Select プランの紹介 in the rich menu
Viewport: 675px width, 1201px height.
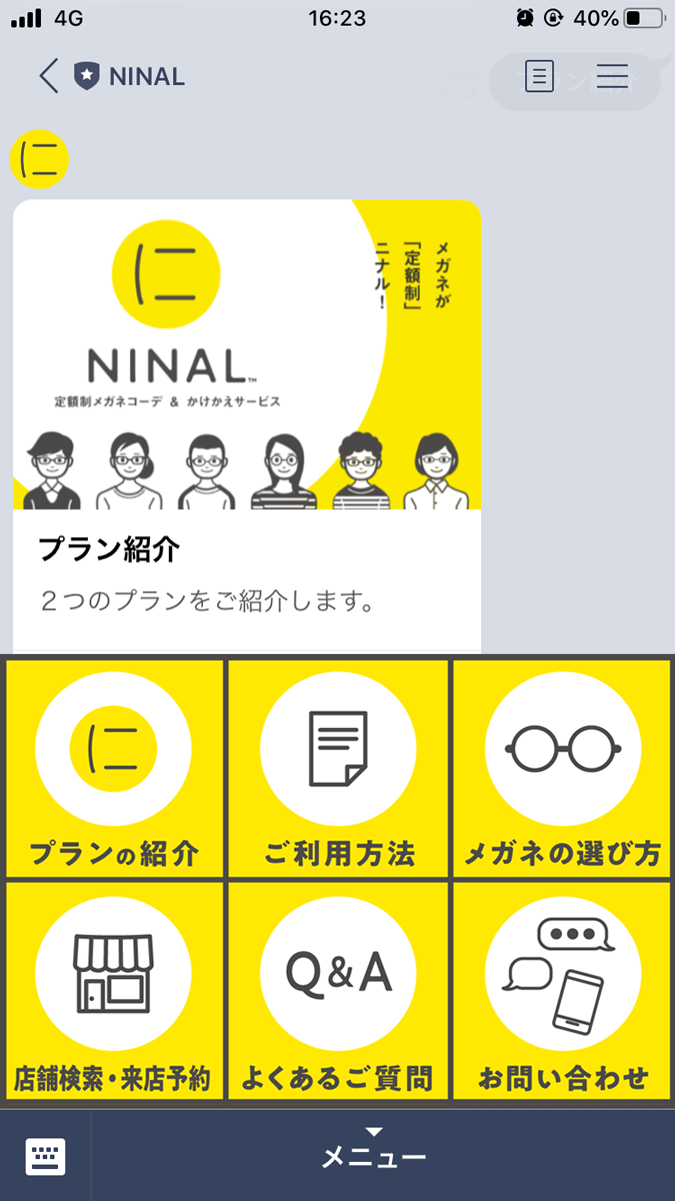(x=114, y=768)
